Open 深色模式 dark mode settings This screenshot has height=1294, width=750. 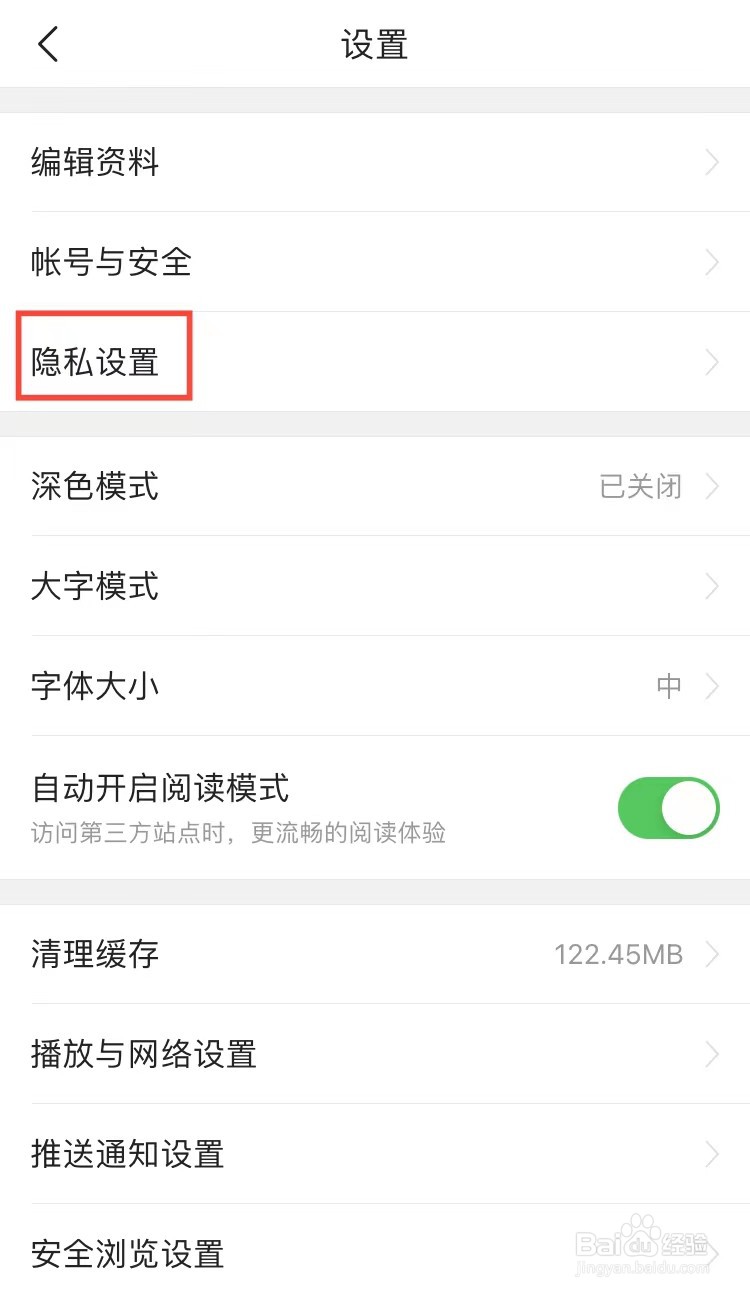point(95,486)
